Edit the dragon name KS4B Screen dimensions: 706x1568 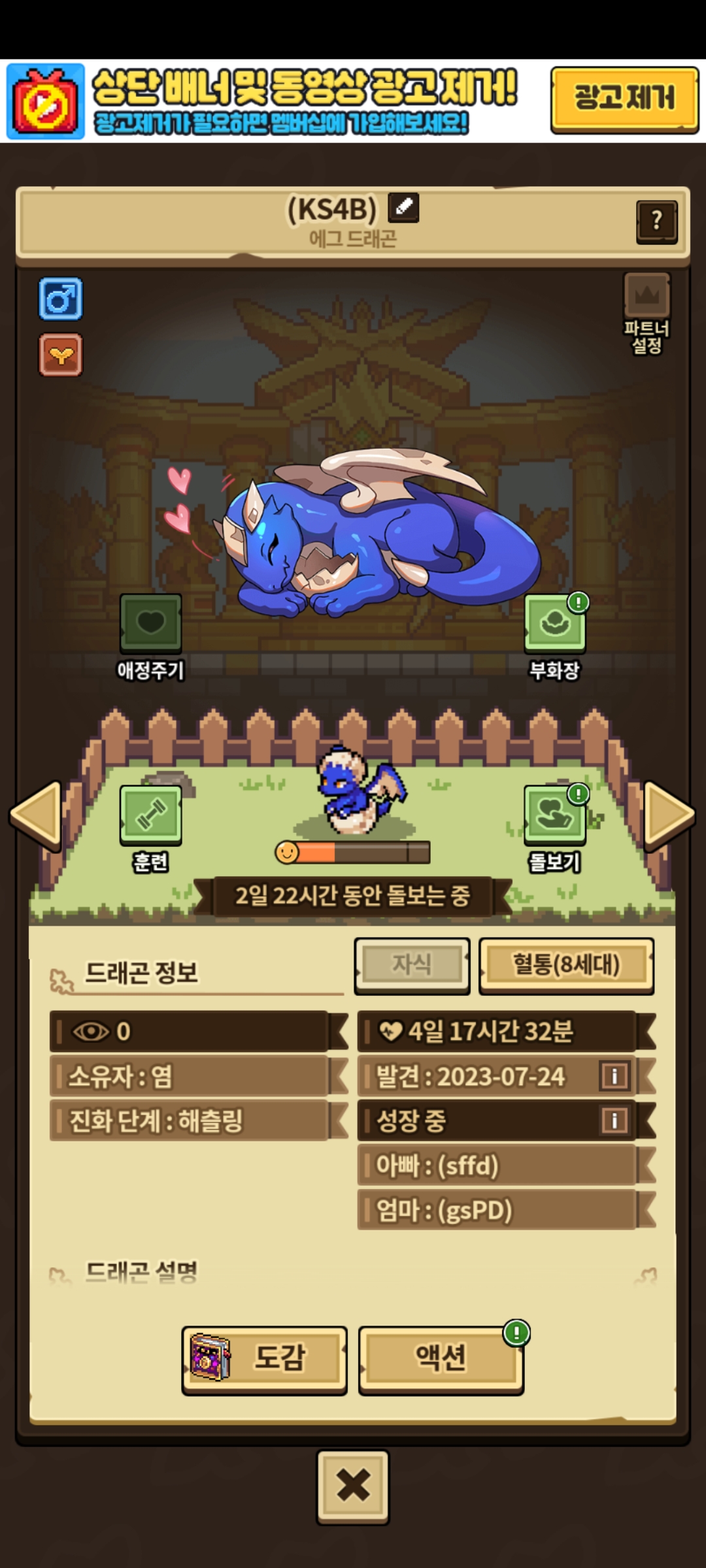pos(403,208)
